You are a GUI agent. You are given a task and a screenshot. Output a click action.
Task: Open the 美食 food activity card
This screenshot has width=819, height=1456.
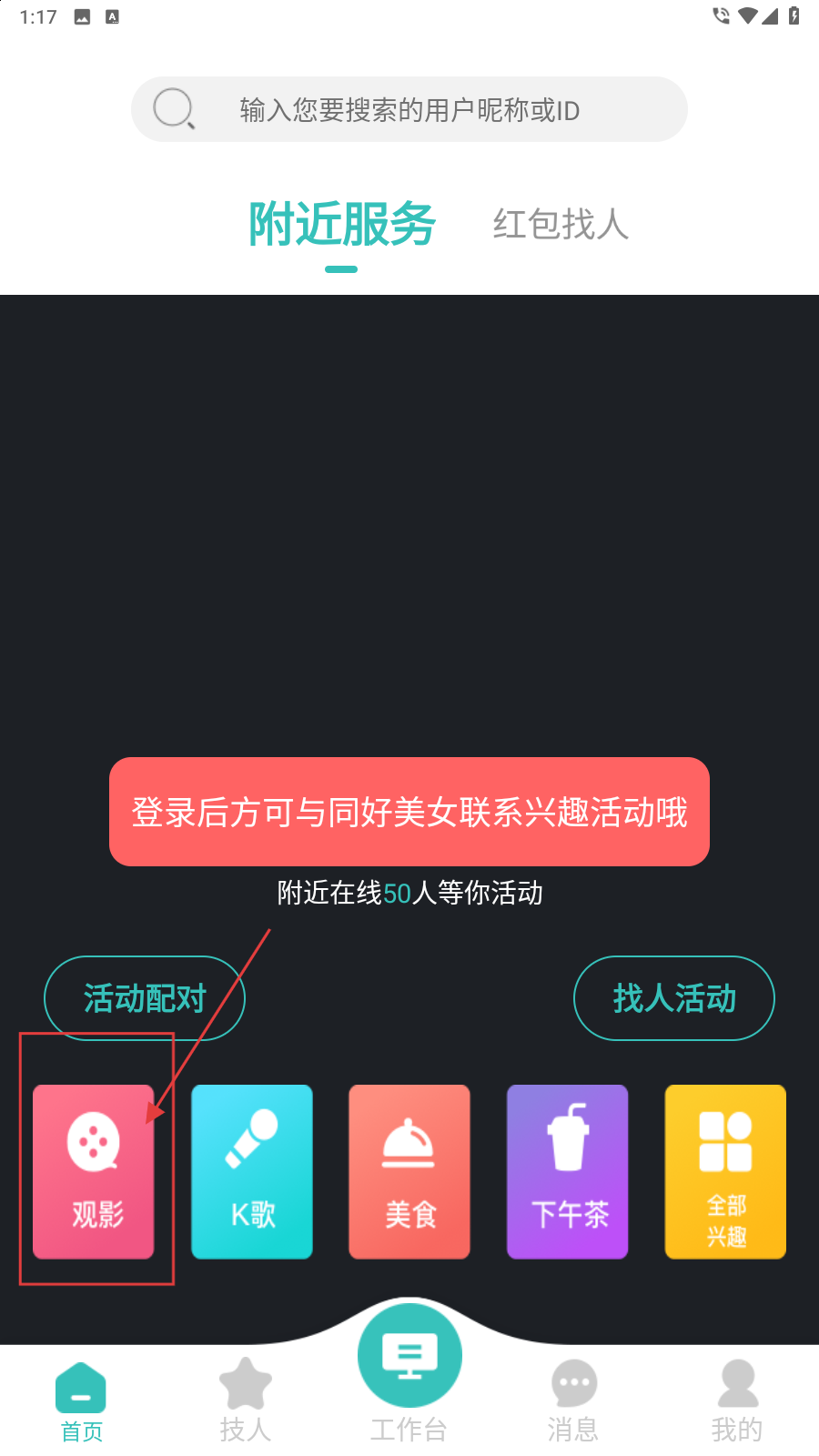409,1172
